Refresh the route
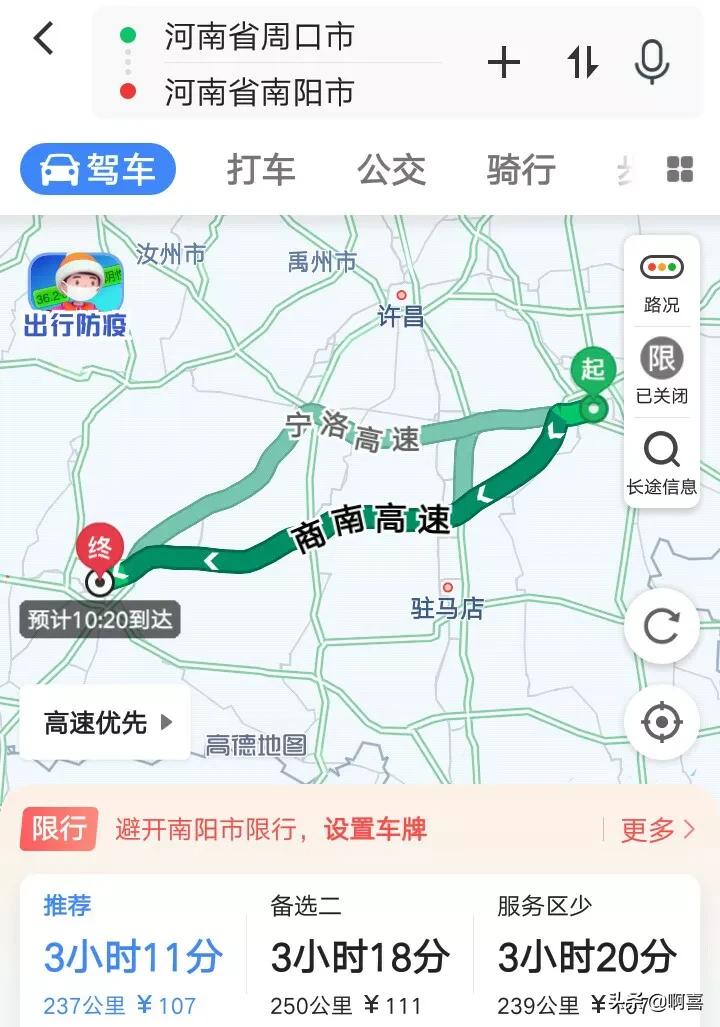The width and height of the screenshot is (720, 1027). (x=661, y=627)
